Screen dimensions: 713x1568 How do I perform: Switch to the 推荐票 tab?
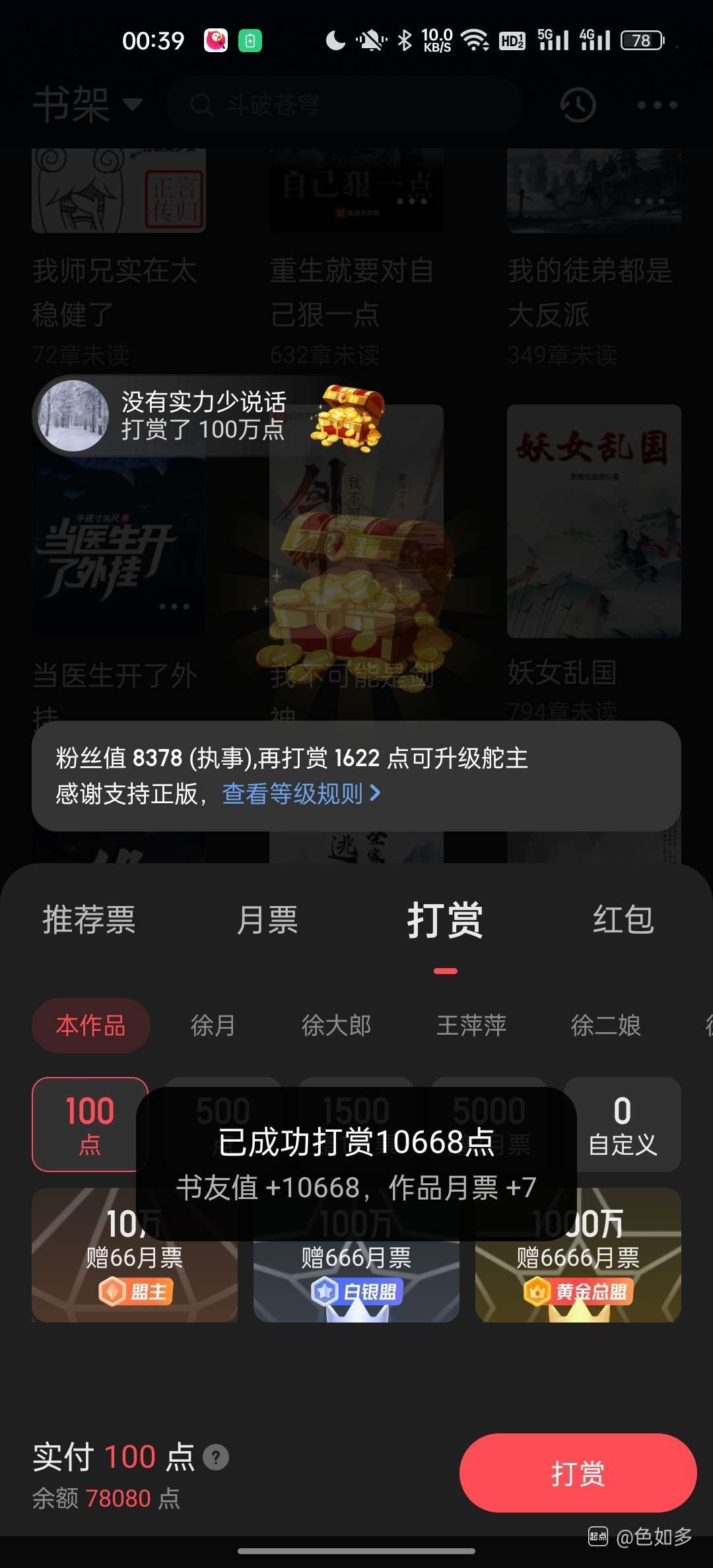click(x=89, y=920)
